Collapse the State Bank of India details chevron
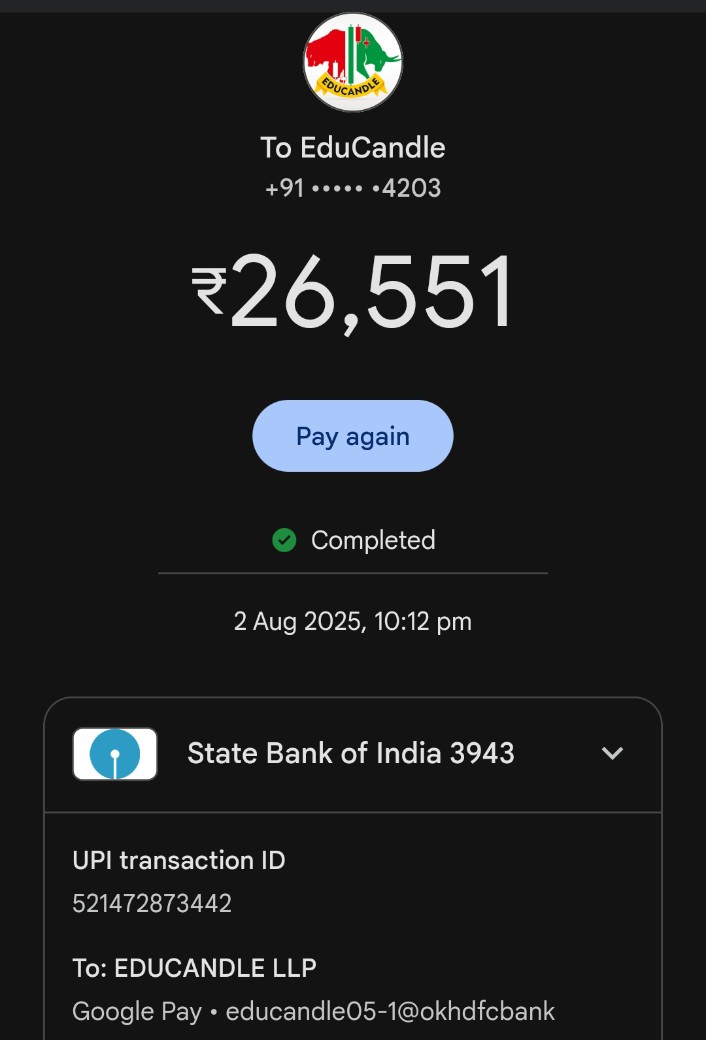 [612, 753]
